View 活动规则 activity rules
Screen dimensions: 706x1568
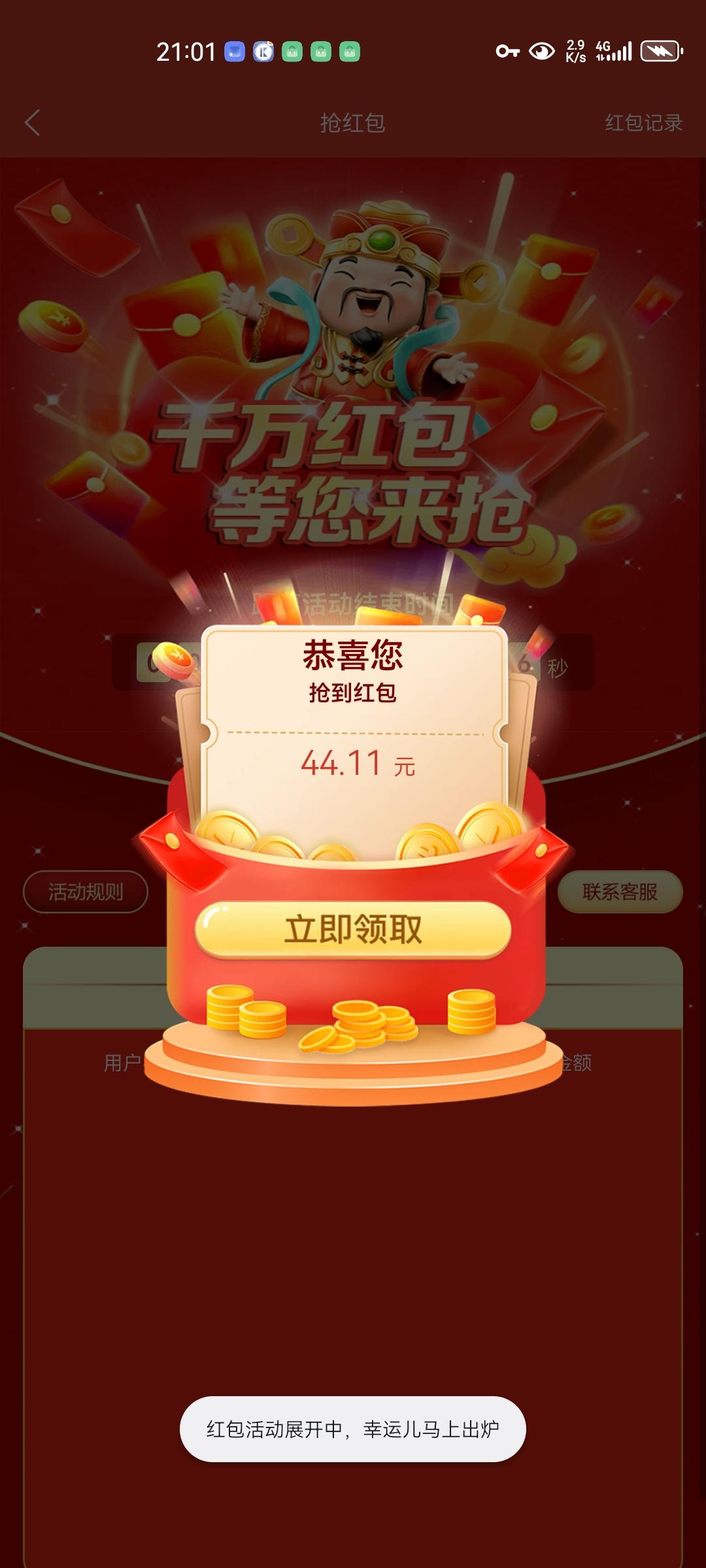[86, 892]
